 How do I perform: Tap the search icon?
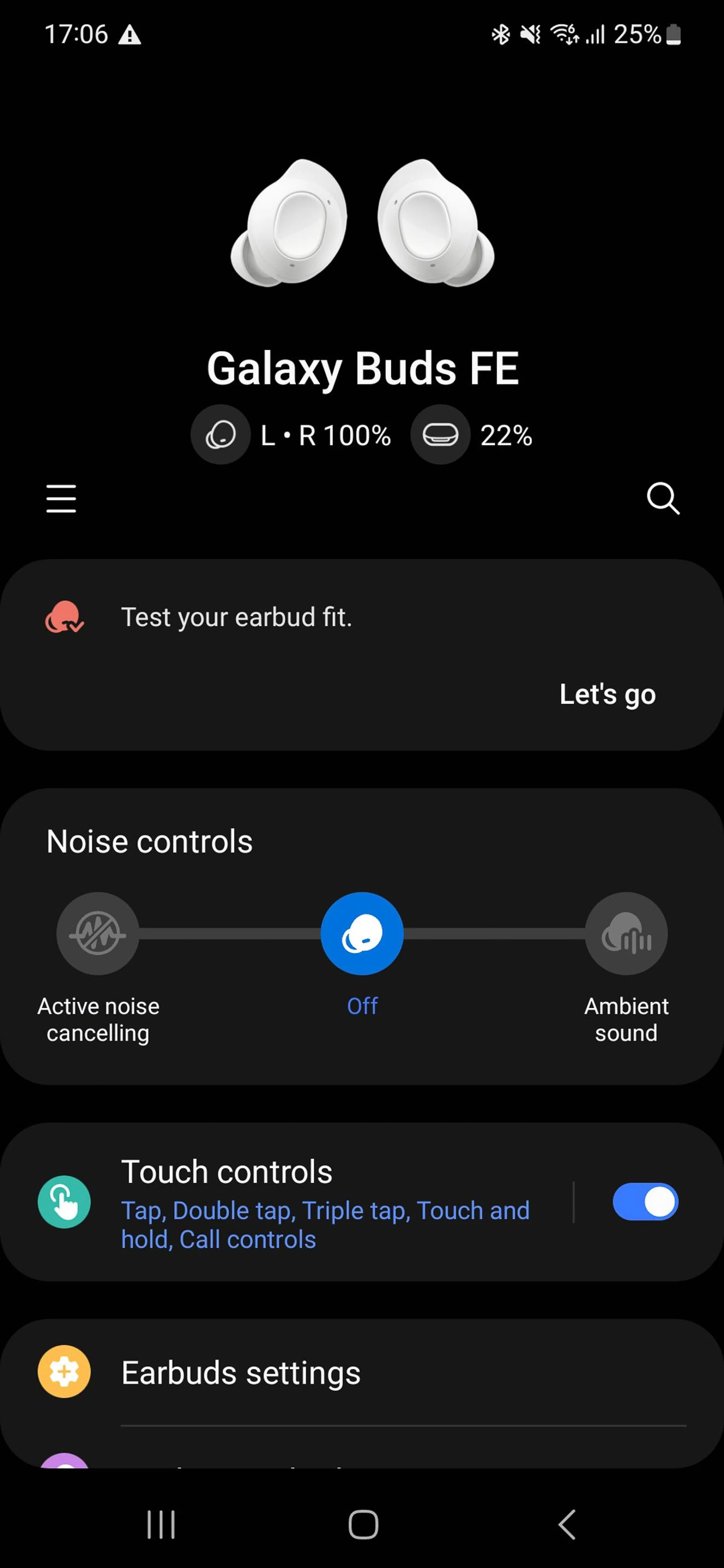(663, 499)
